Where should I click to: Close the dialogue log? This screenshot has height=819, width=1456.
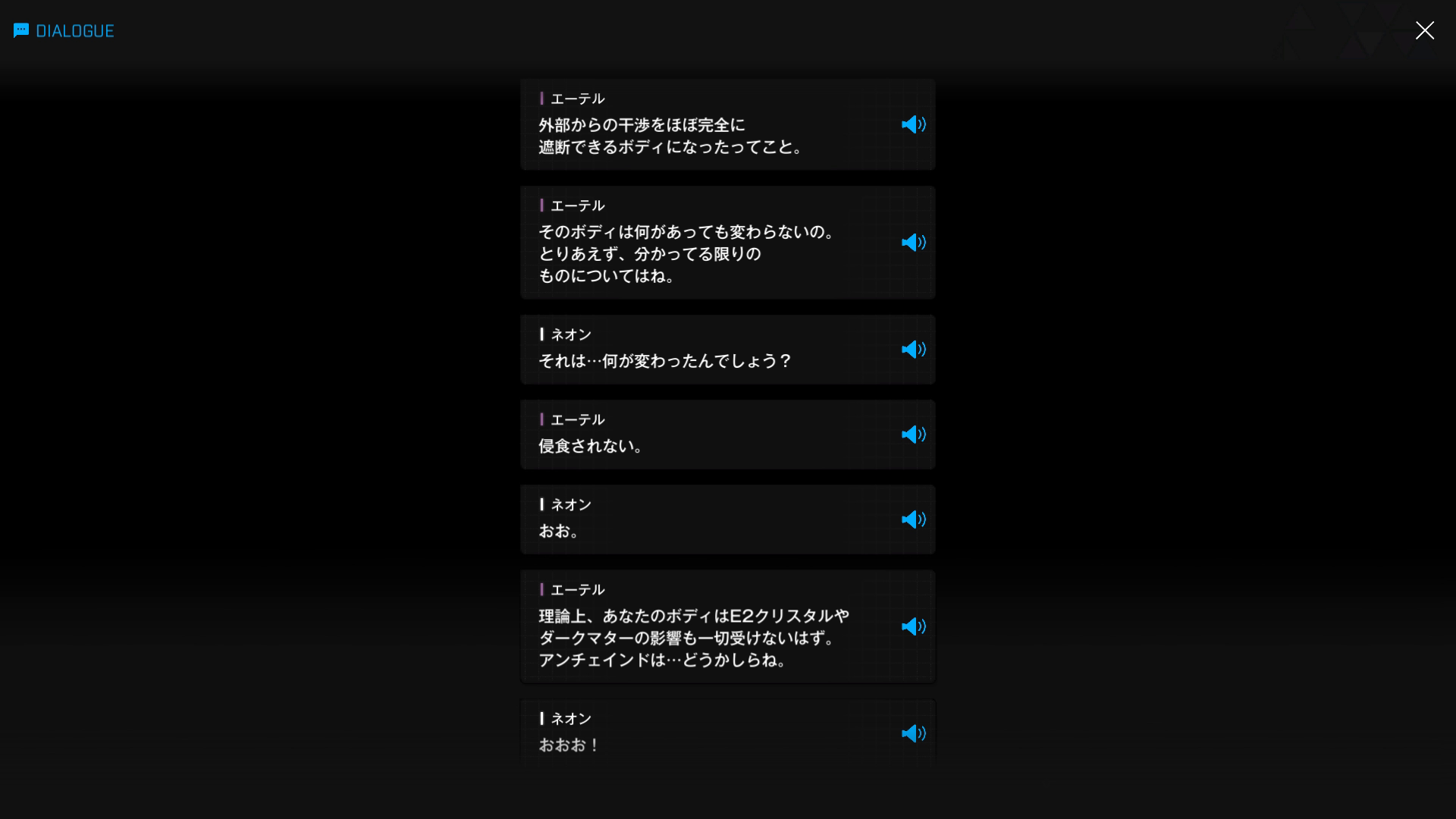pos(1424,30)
